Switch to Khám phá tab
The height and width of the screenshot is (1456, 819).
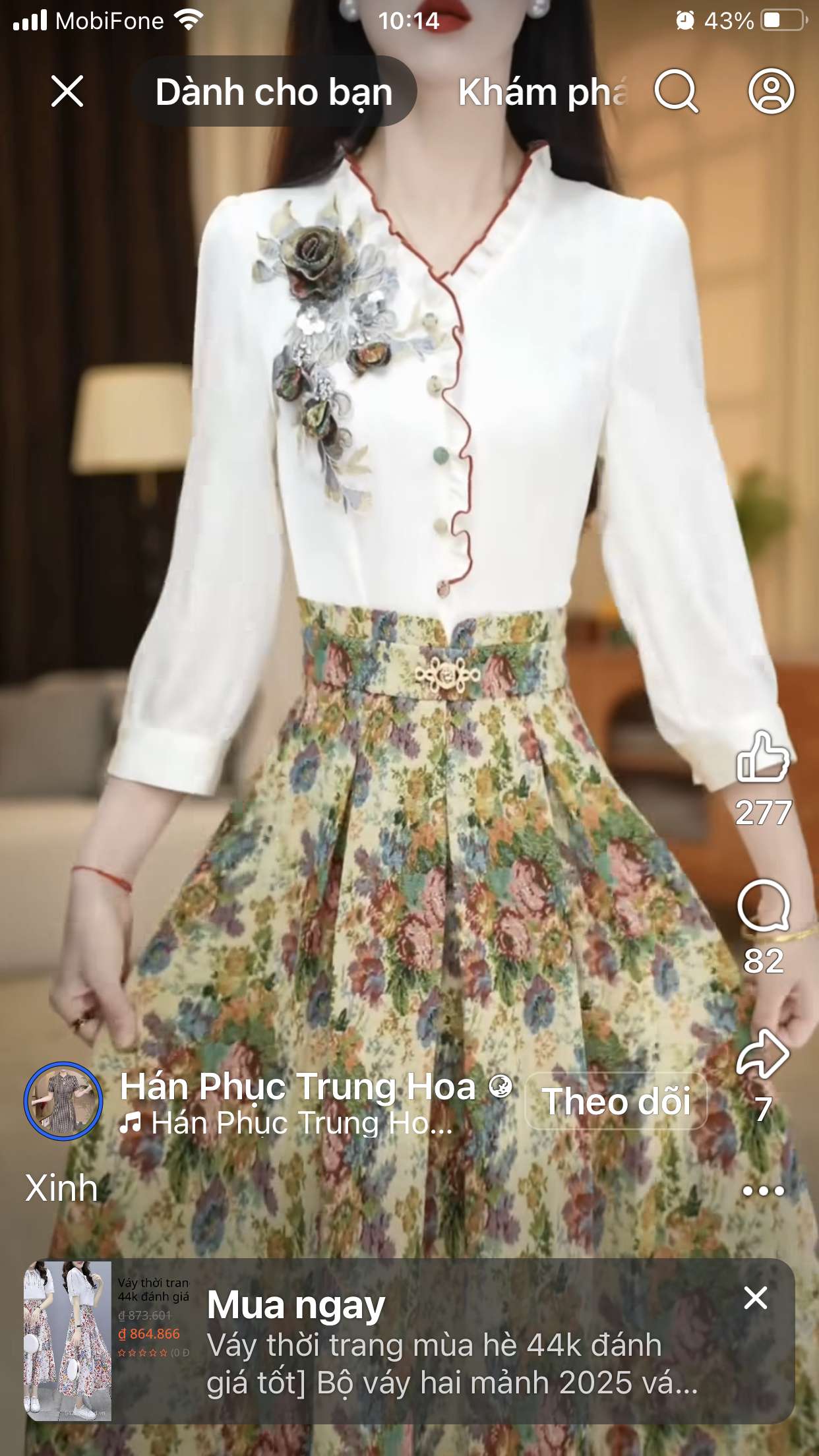coord(542,92)
